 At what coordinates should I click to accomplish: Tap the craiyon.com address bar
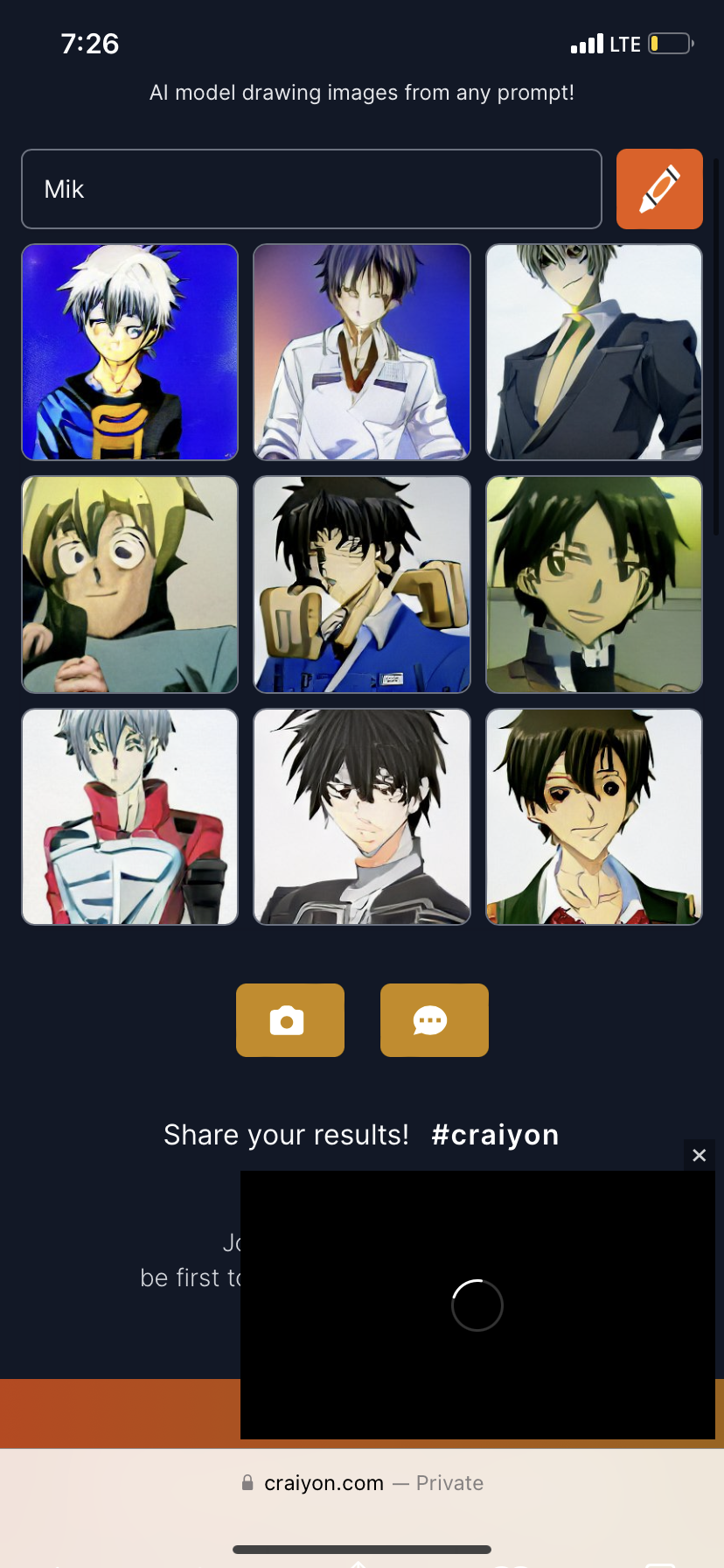click(x=362, y=1482)
